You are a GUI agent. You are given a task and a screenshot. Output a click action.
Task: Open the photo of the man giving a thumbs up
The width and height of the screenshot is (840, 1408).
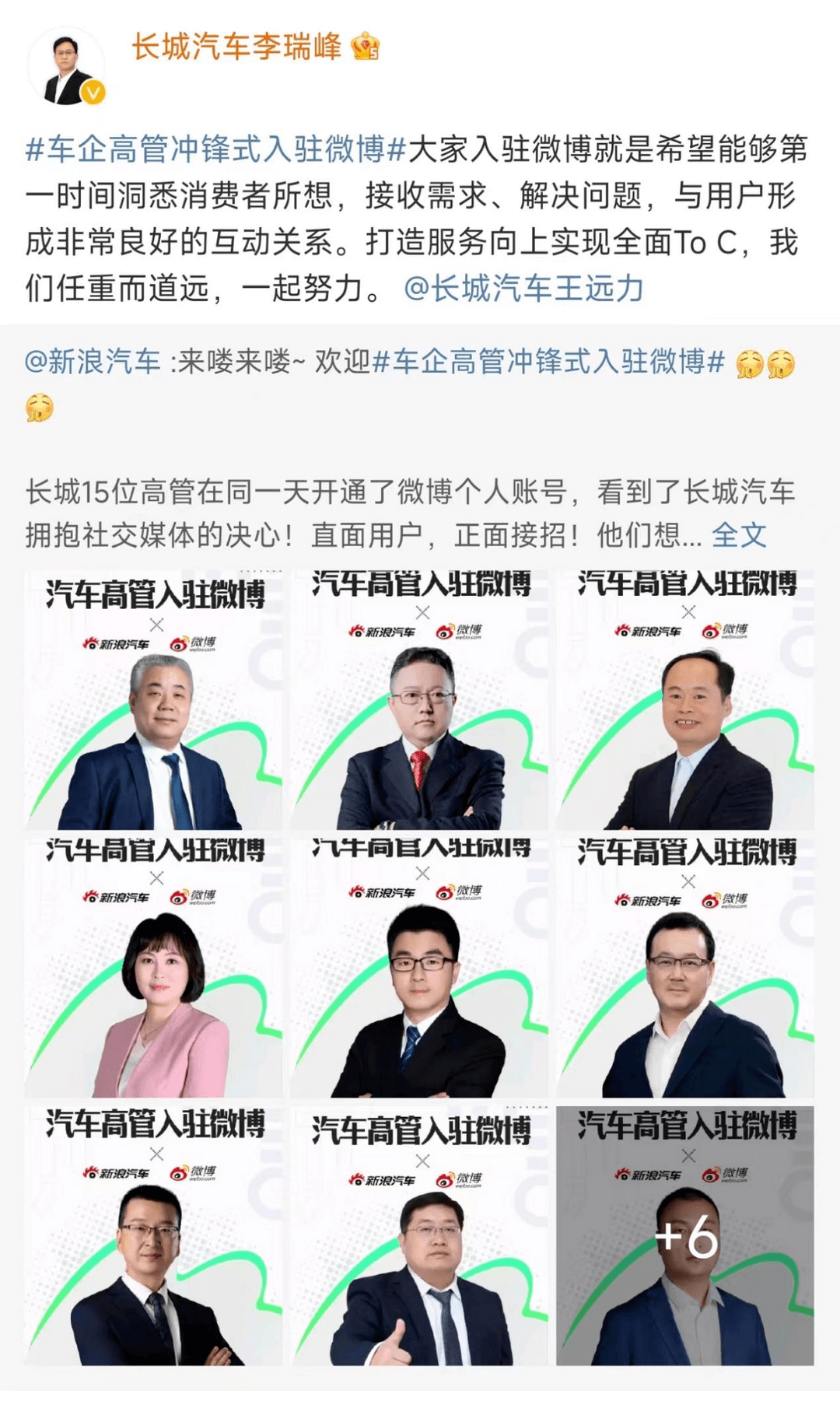tap(421, 1235)
